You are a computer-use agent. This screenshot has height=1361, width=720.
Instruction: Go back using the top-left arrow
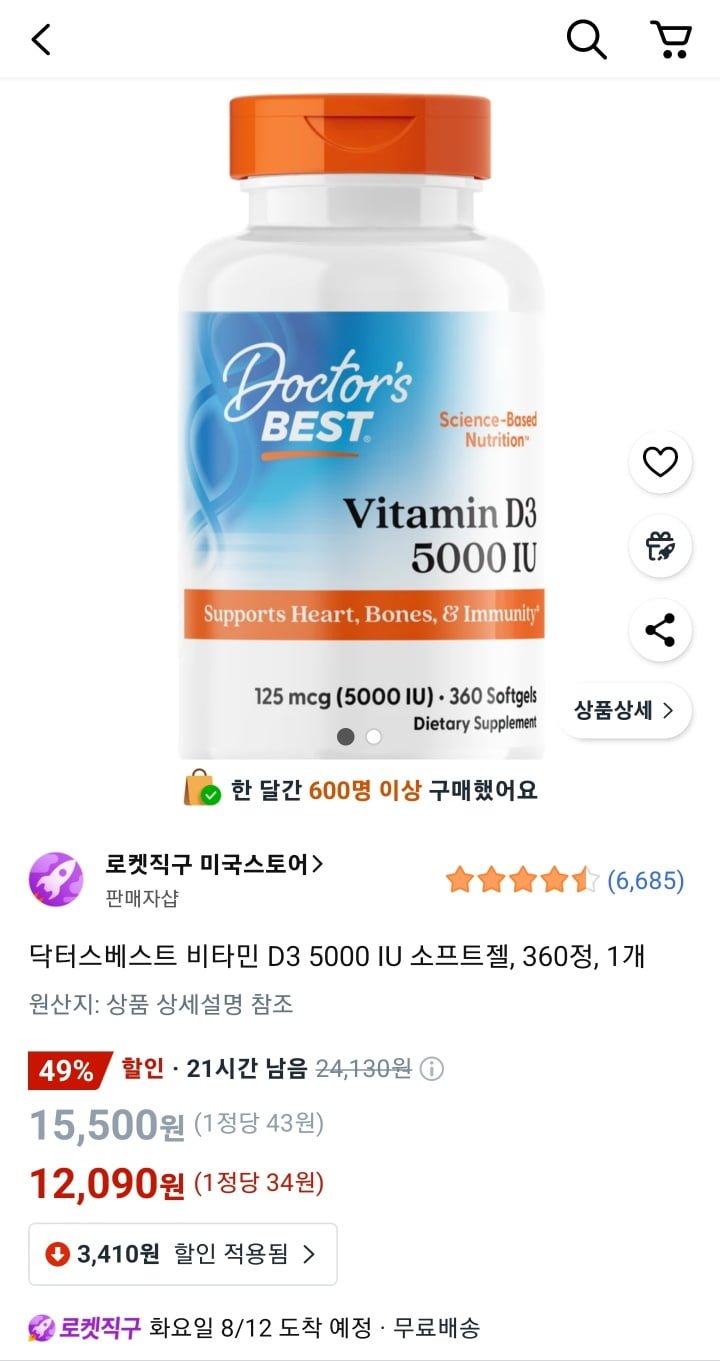coord(41,40)
